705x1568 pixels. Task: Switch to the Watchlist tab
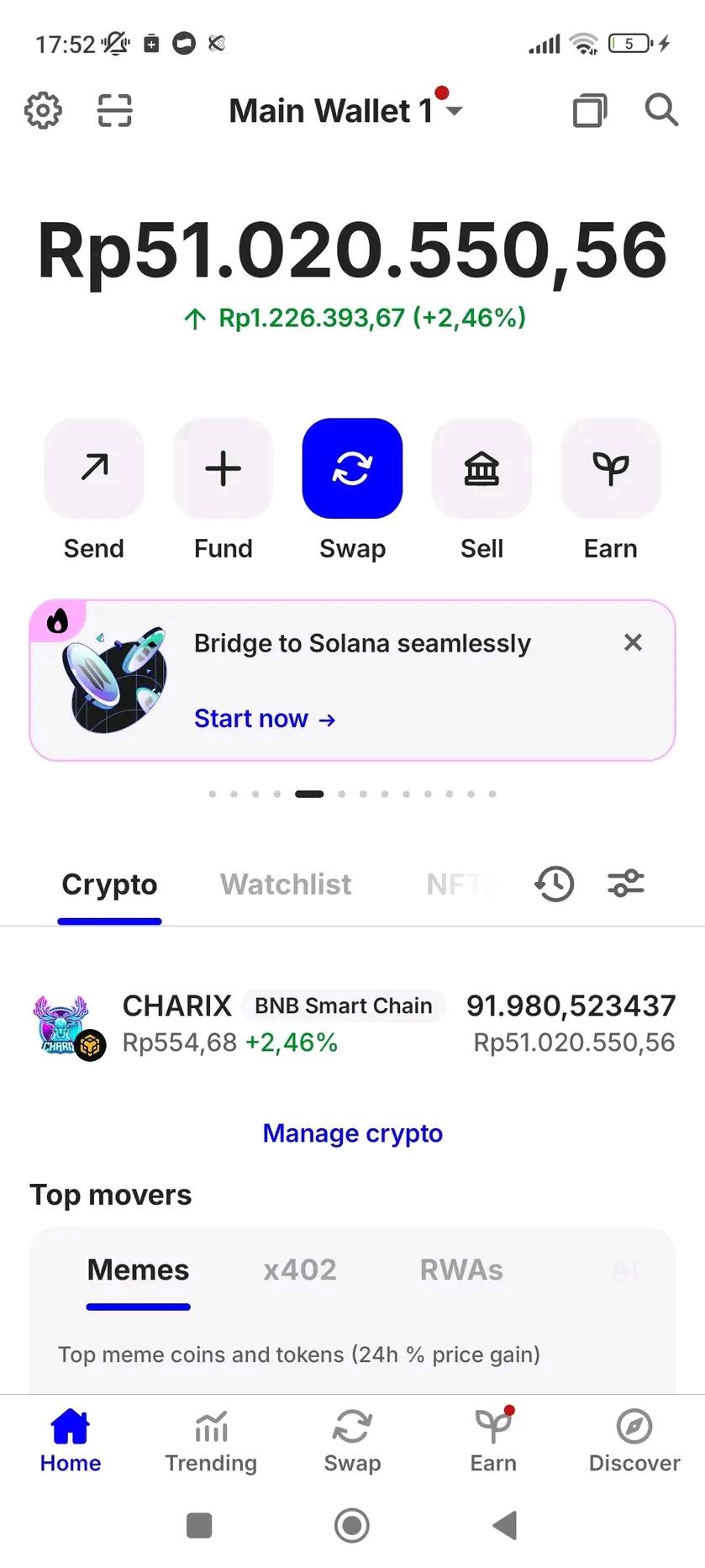pos(286,884)
